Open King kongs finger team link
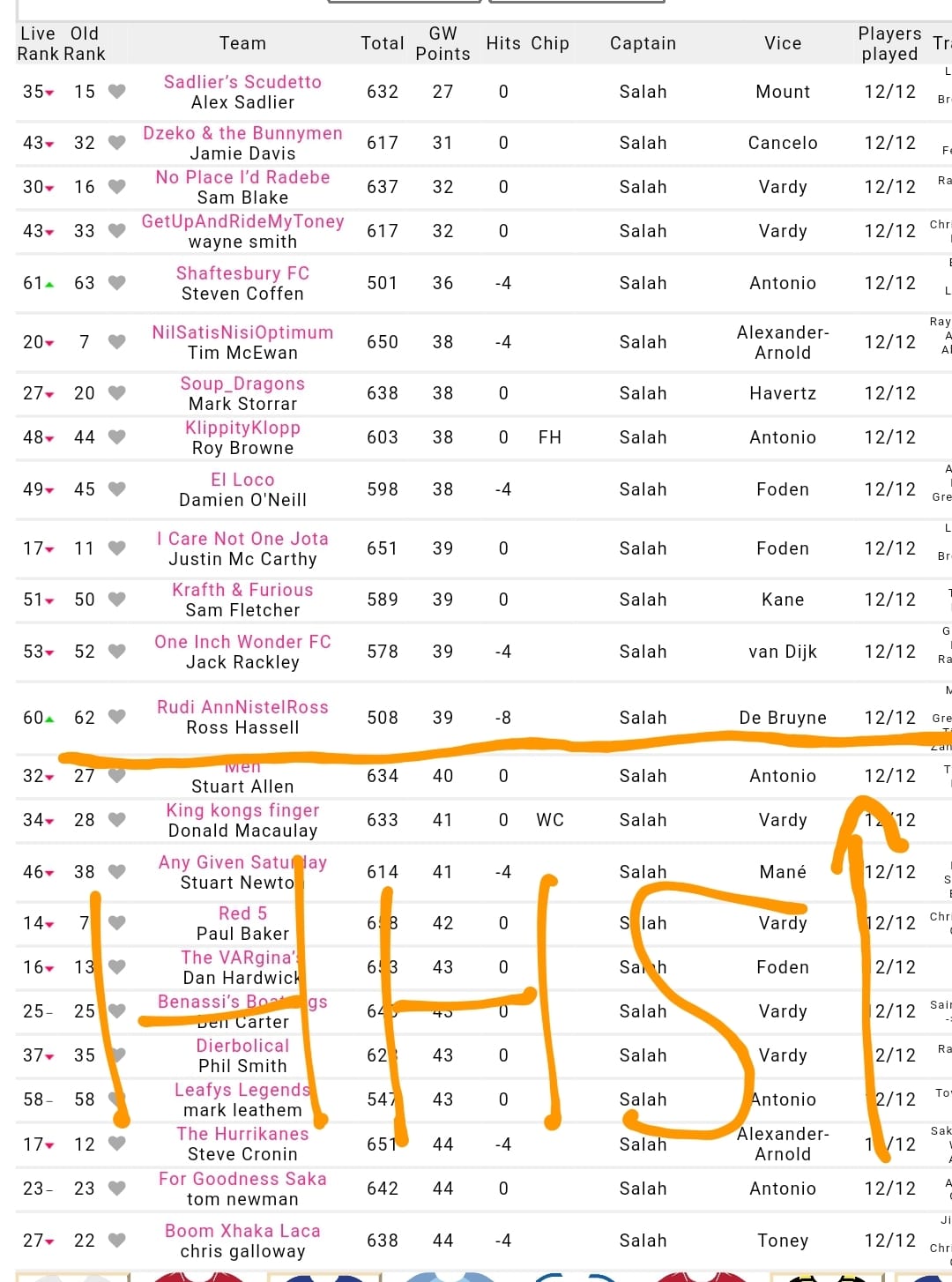The image size is (952, 1282). point(242,810)
